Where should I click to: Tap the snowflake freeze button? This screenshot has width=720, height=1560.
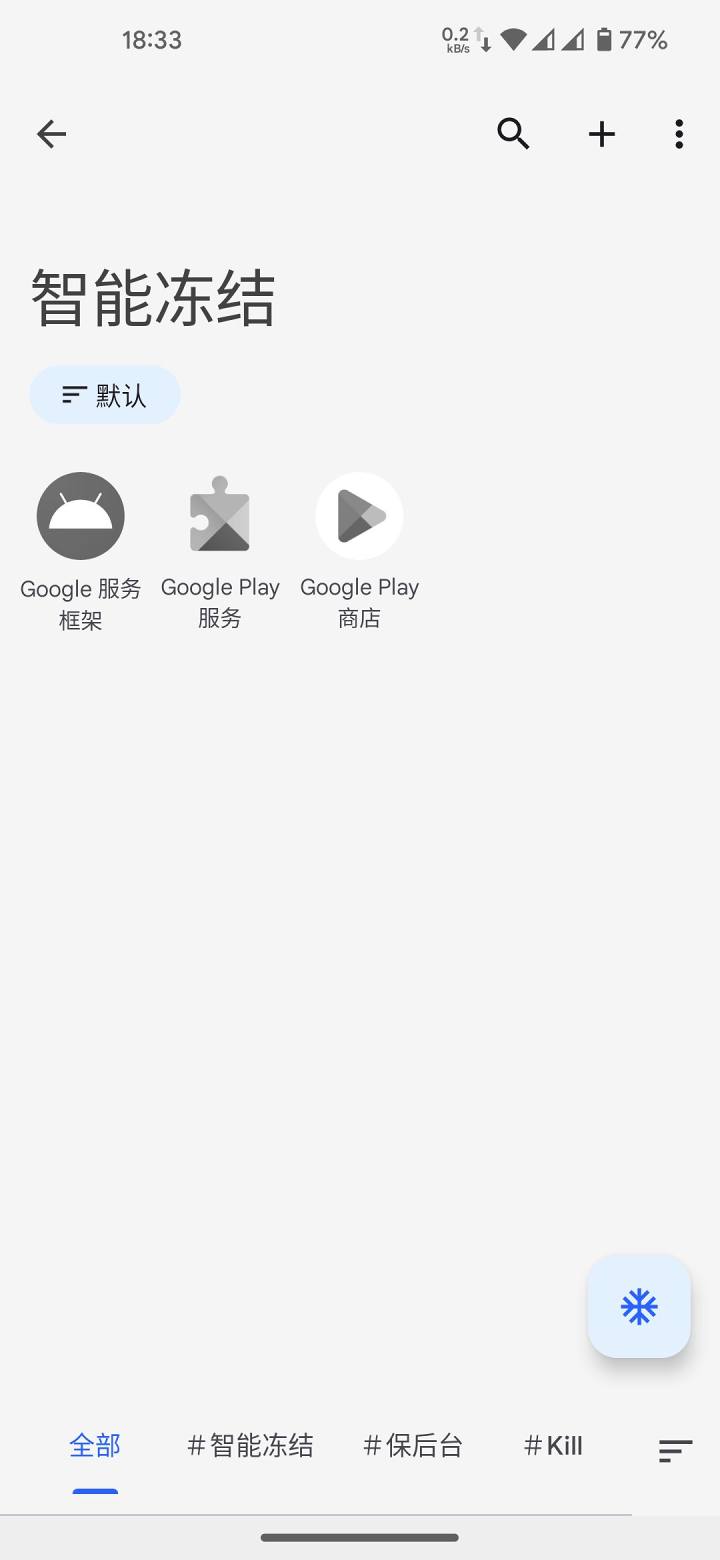[639, 1307]
